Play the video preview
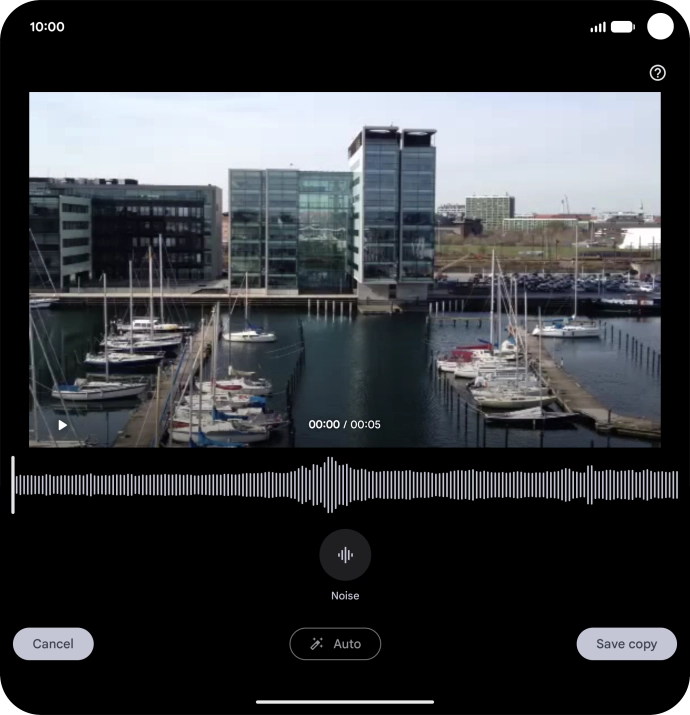Screen dimensions: 690x715 (62, 425)
